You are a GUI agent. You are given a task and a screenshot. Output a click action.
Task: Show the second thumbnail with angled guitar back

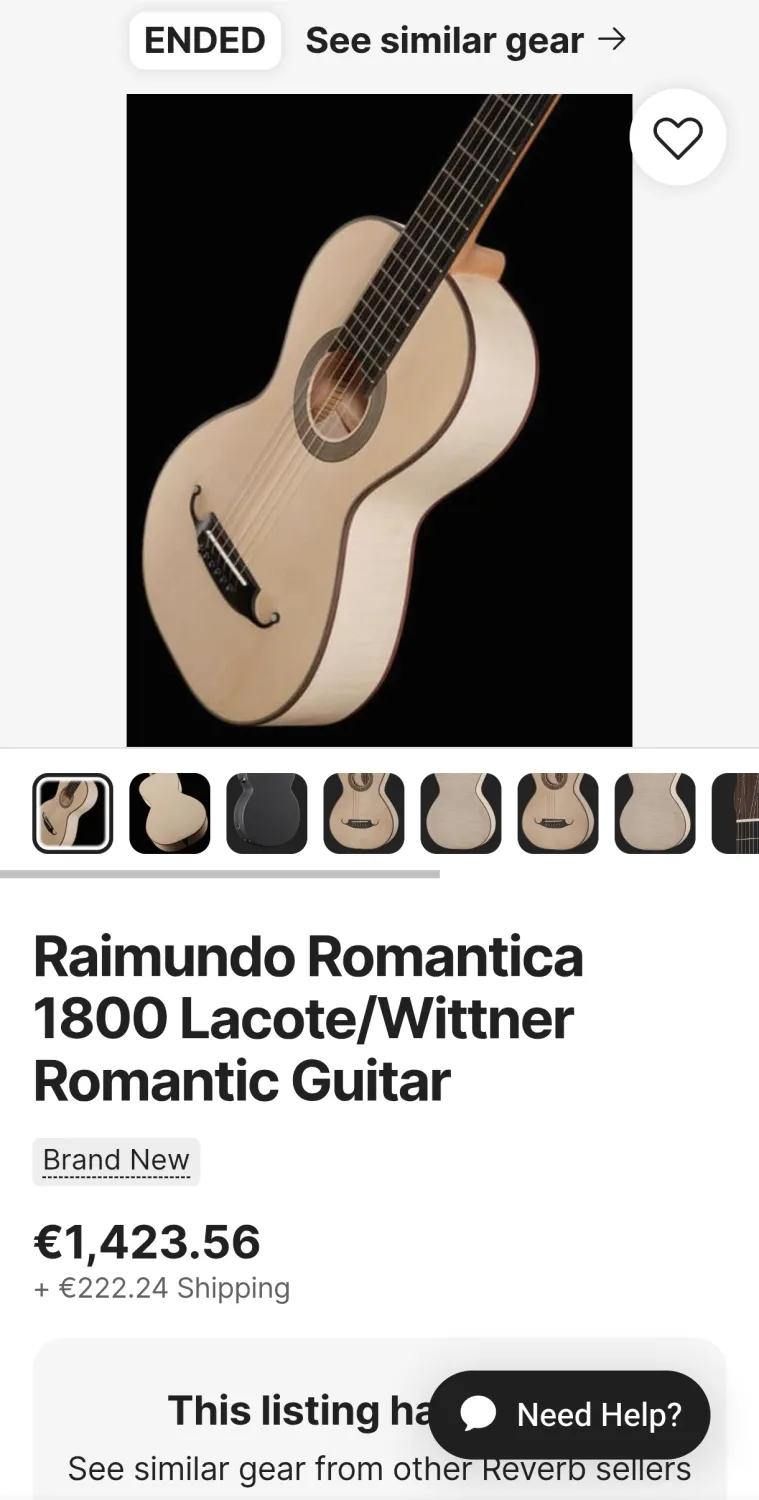[170, 813]
